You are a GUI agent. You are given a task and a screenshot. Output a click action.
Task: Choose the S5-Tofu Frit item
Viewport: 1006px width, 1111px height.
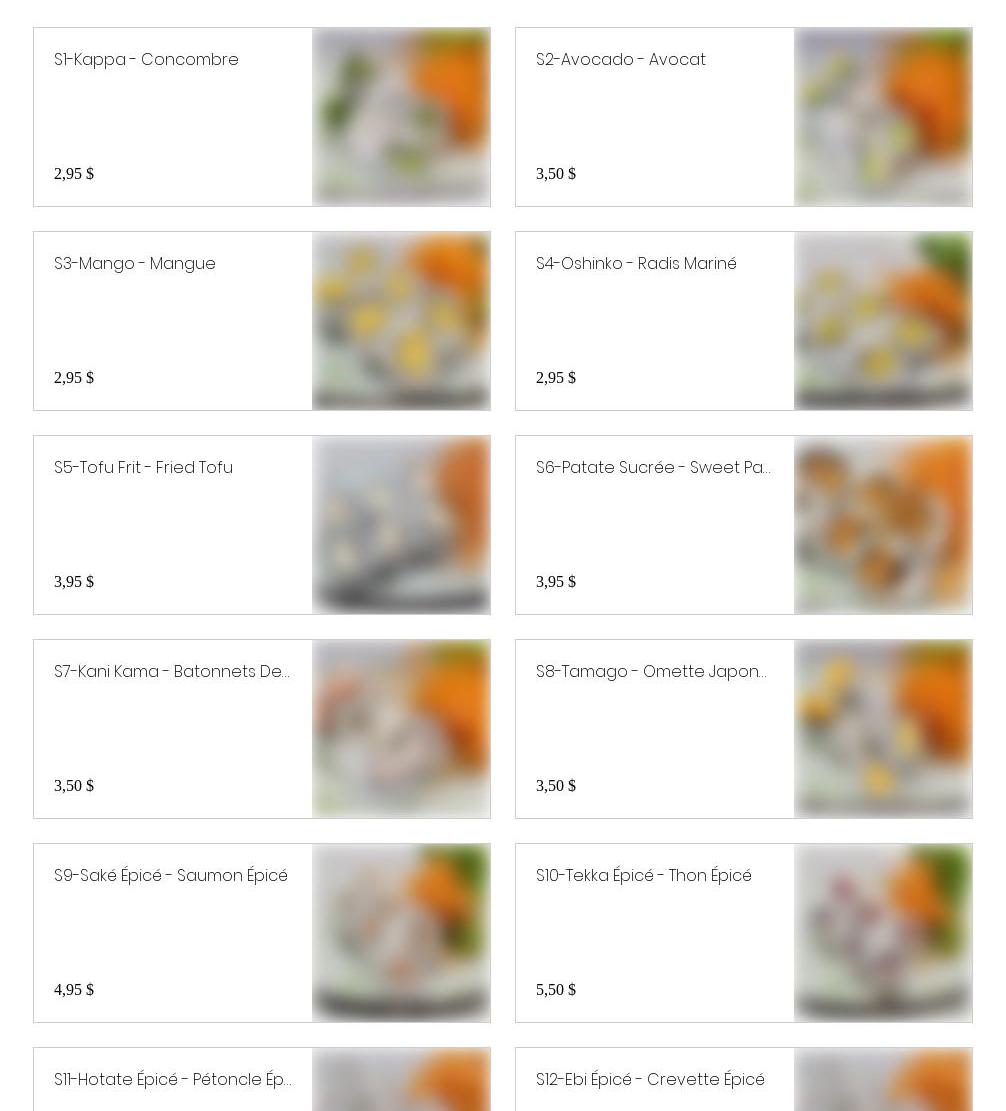click(143, 468)
